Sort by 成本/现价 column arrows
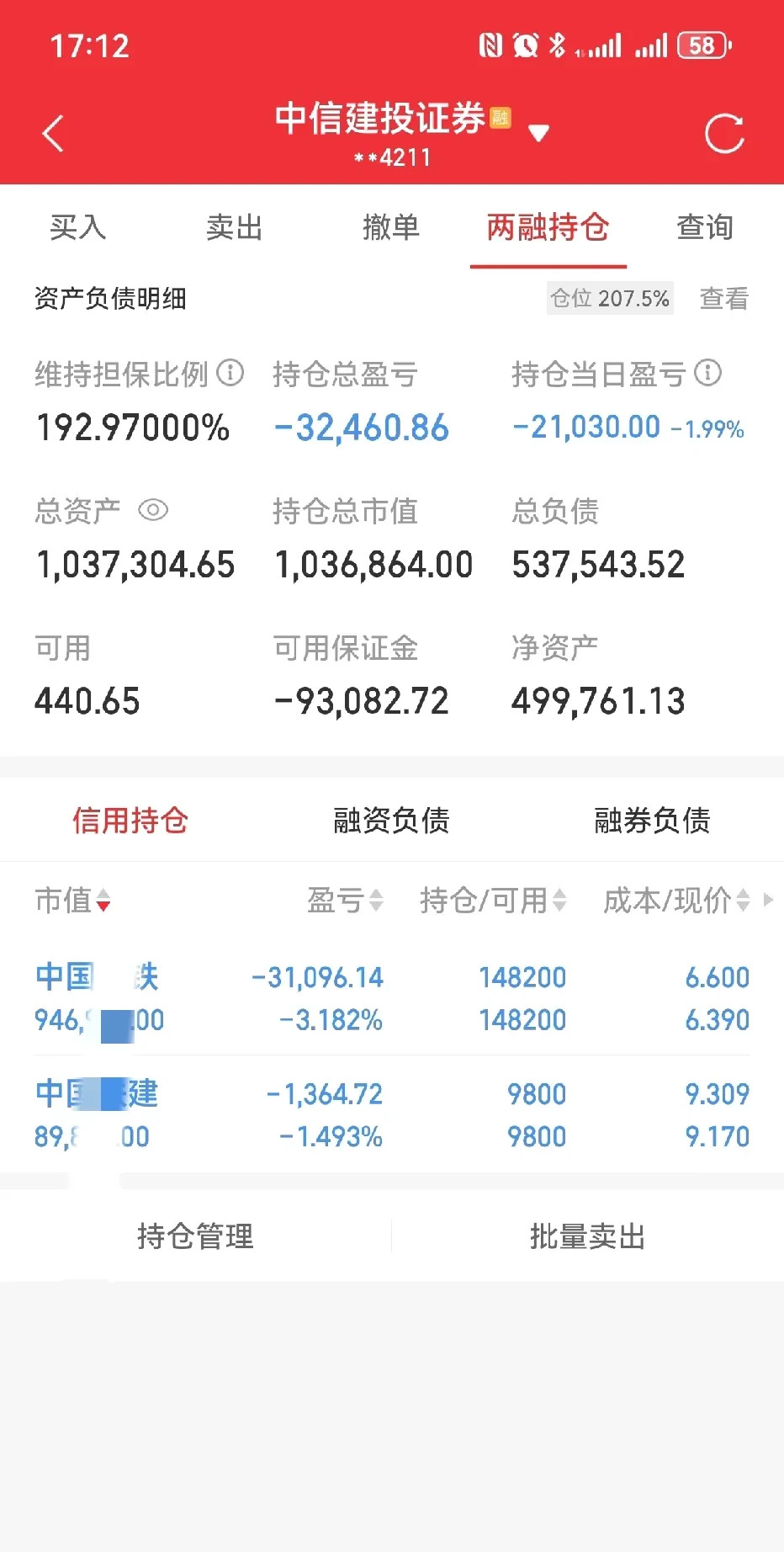This screenshot has width=784, height=1552. tap(744, 901)
